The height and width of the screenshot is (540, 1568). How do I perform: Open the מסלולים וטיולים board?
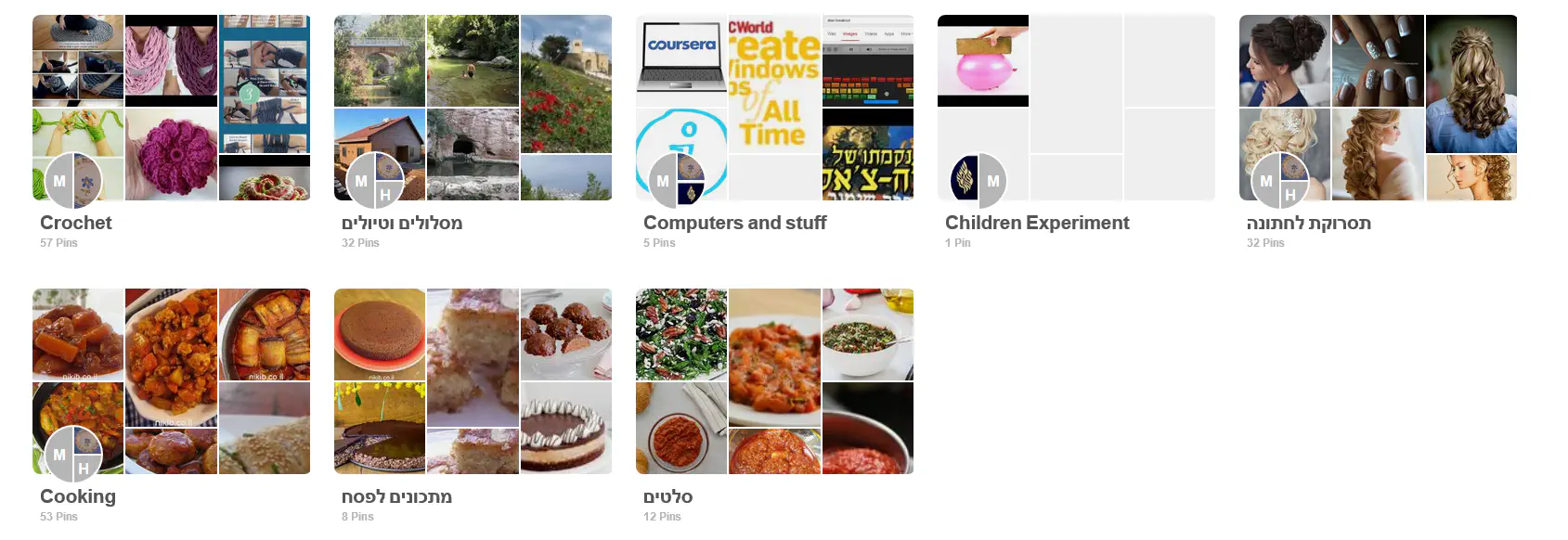coord(473,108)
